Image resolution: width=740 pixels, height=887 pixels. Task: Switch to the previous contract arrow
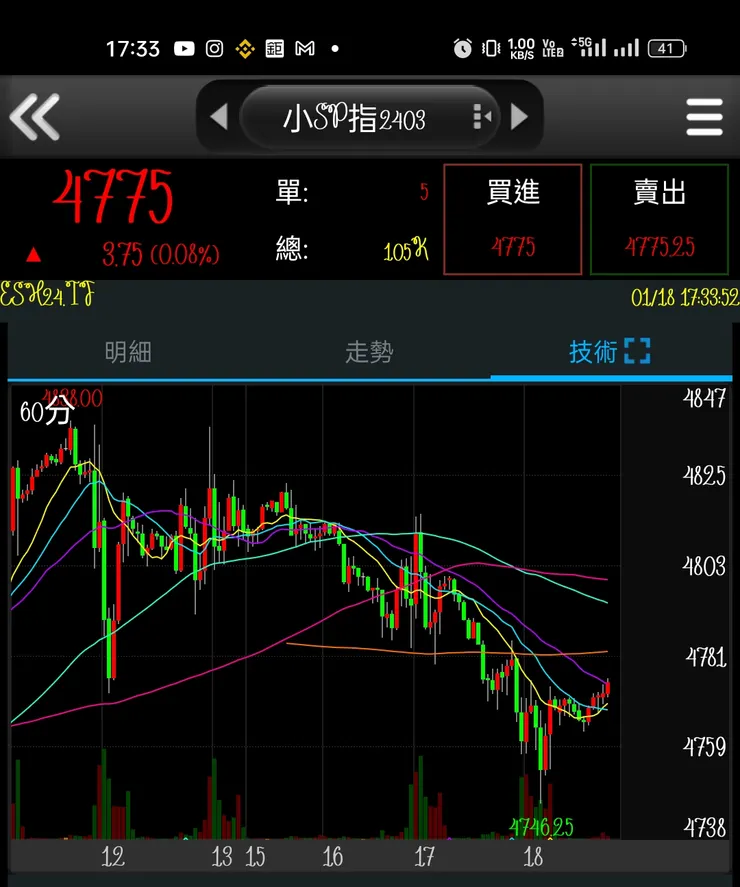(219, 117)
